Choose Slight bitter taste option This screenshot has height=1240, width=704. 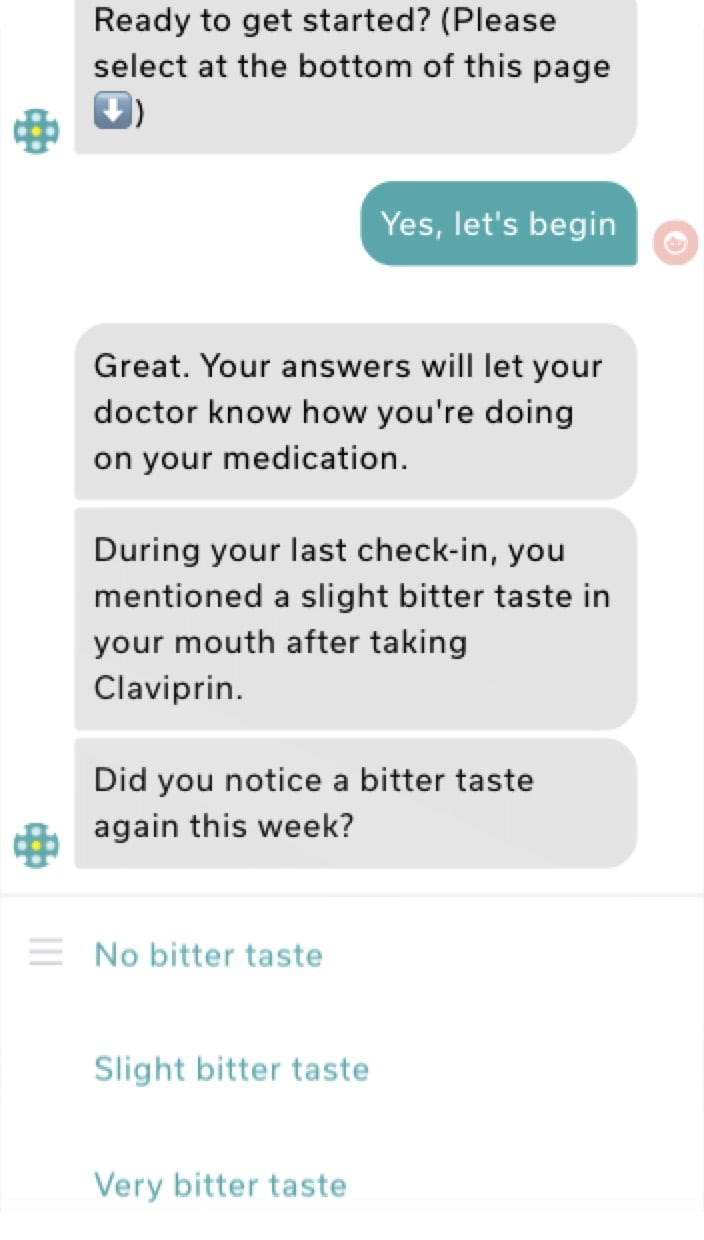coord(231,1069)
